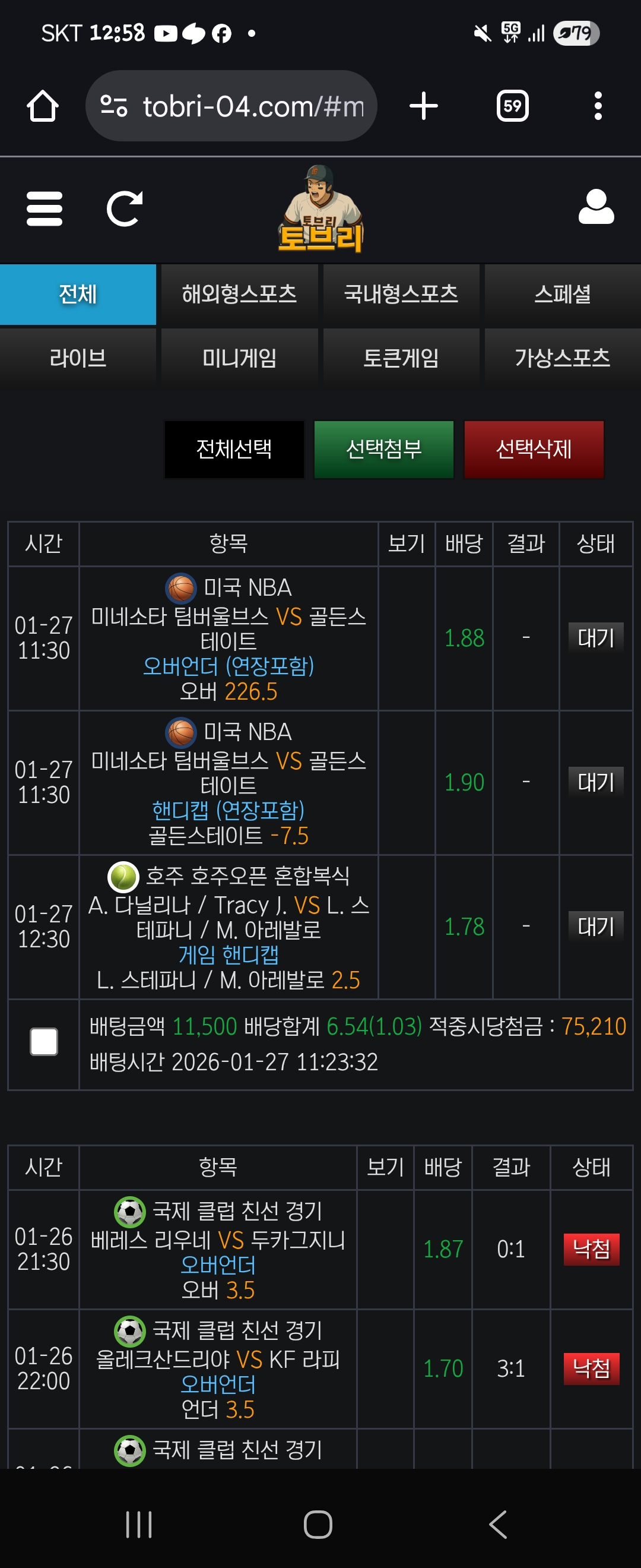Image resolution: width=641 pixels, height=1568 pixels.
Task: Go to the 토큰게임 tab
Action: coord(401,358)
